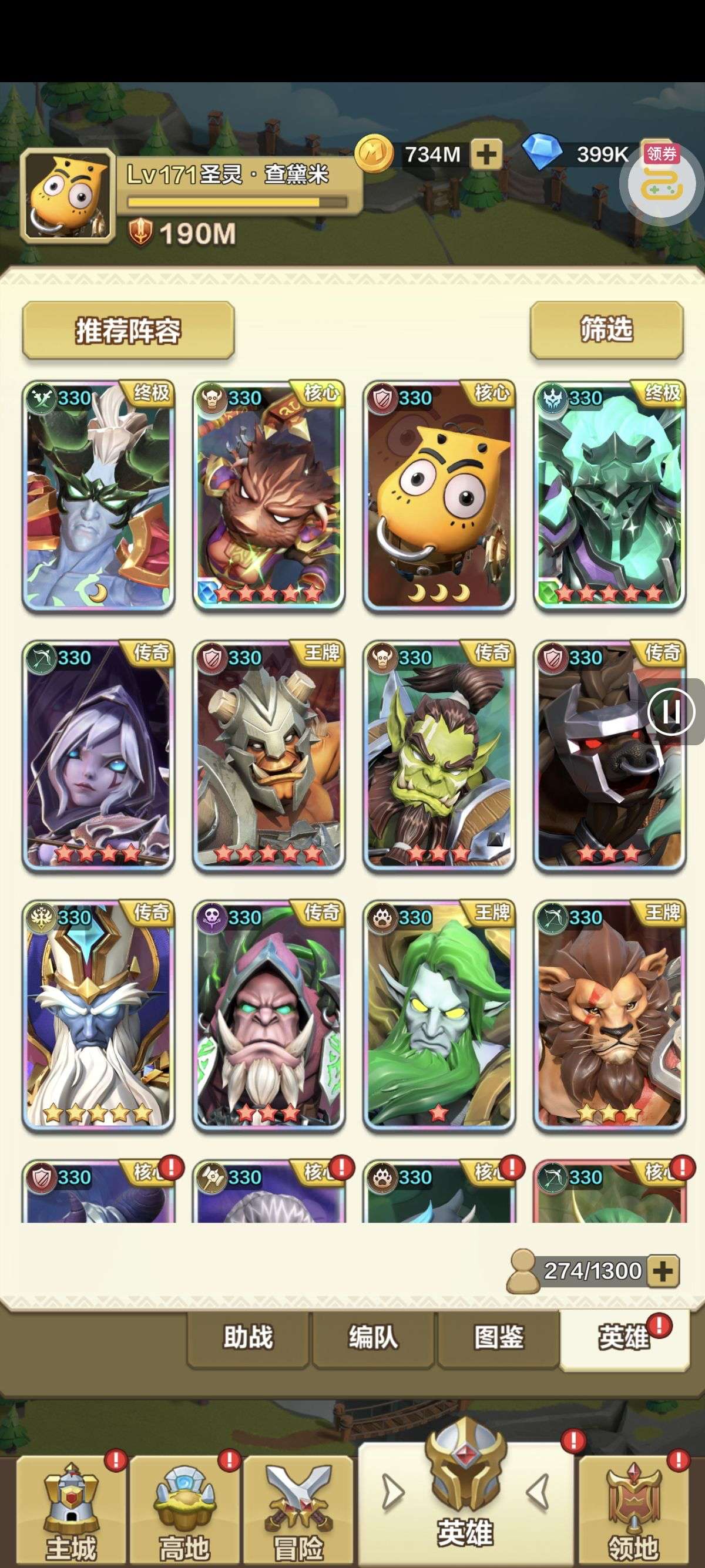This screenshot has width=705, height=1568.
Task: Tap the 筛选 filter button
Action: (606, 329)
